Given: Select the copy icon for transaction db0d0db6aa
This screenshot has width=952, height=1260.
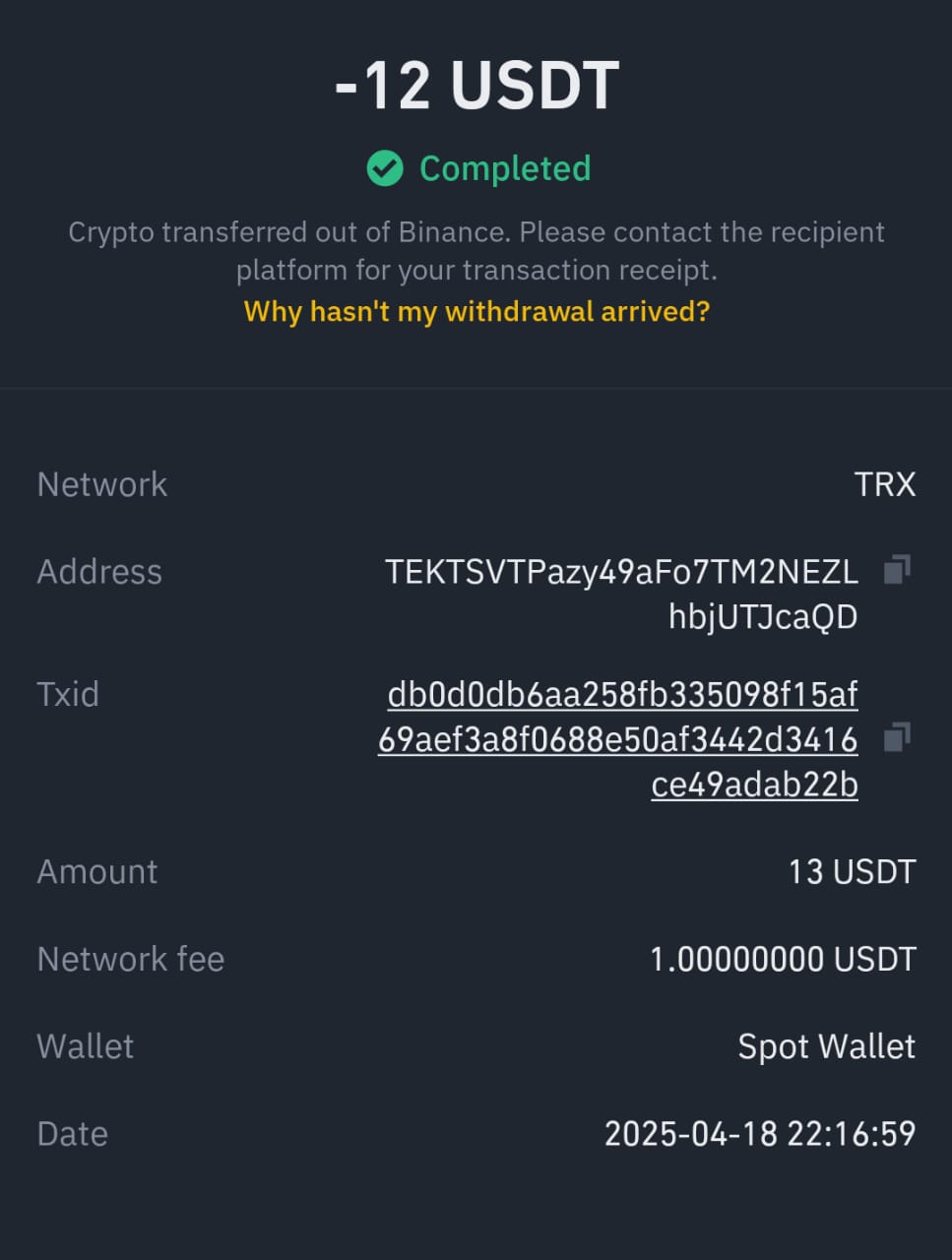Looking at the screenshot, I should coord(897,738).
